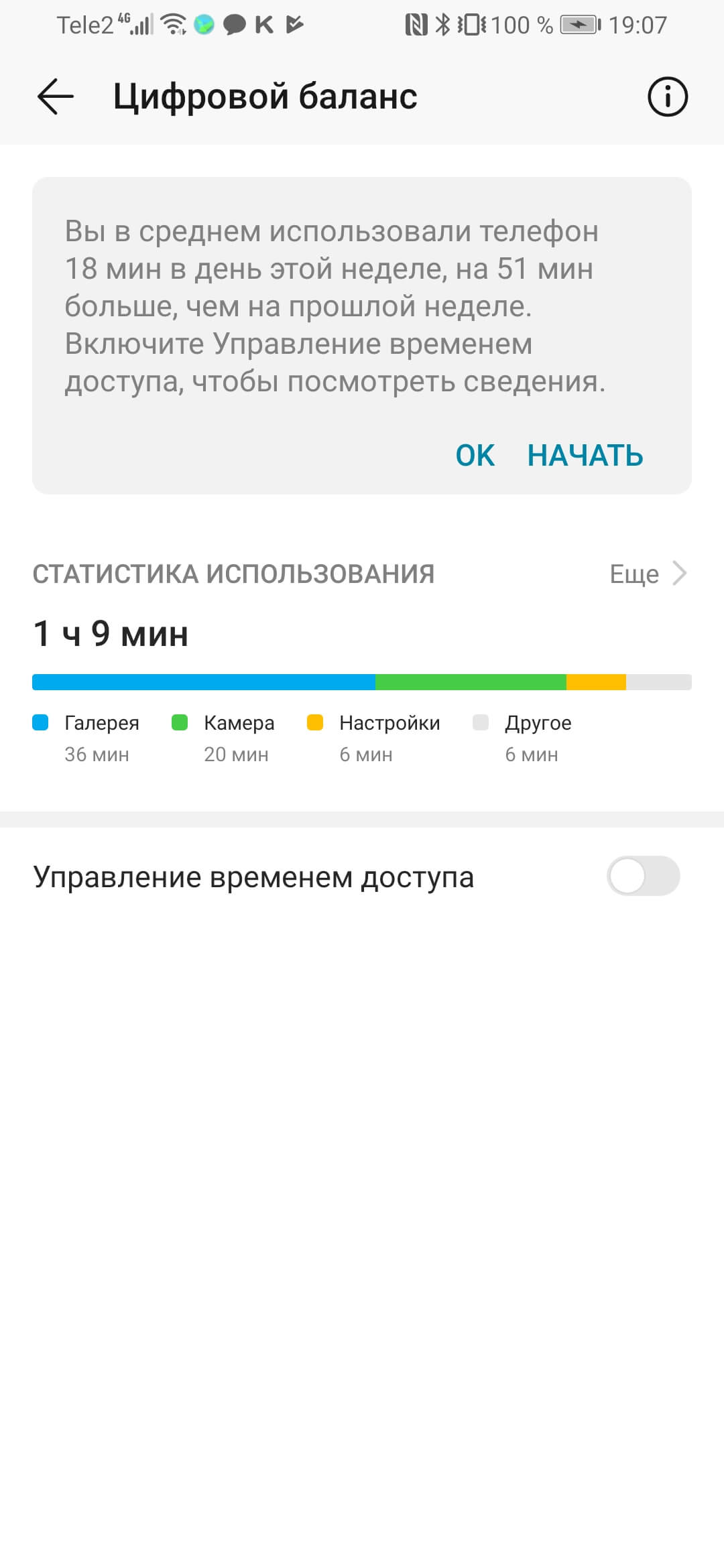Open the info icon in the header
724x1568 pixels.
(x=667, y=96)
